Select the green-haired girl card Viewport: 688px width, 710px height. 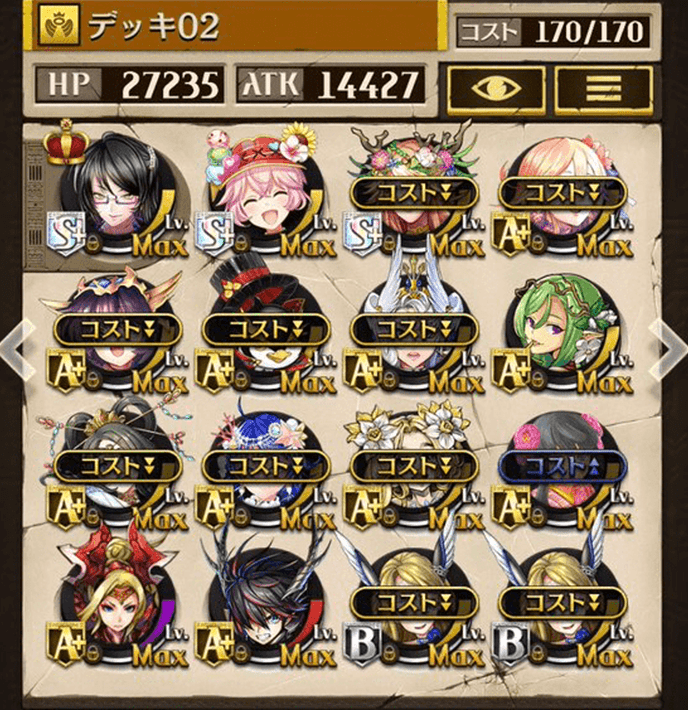coord(560,330)
